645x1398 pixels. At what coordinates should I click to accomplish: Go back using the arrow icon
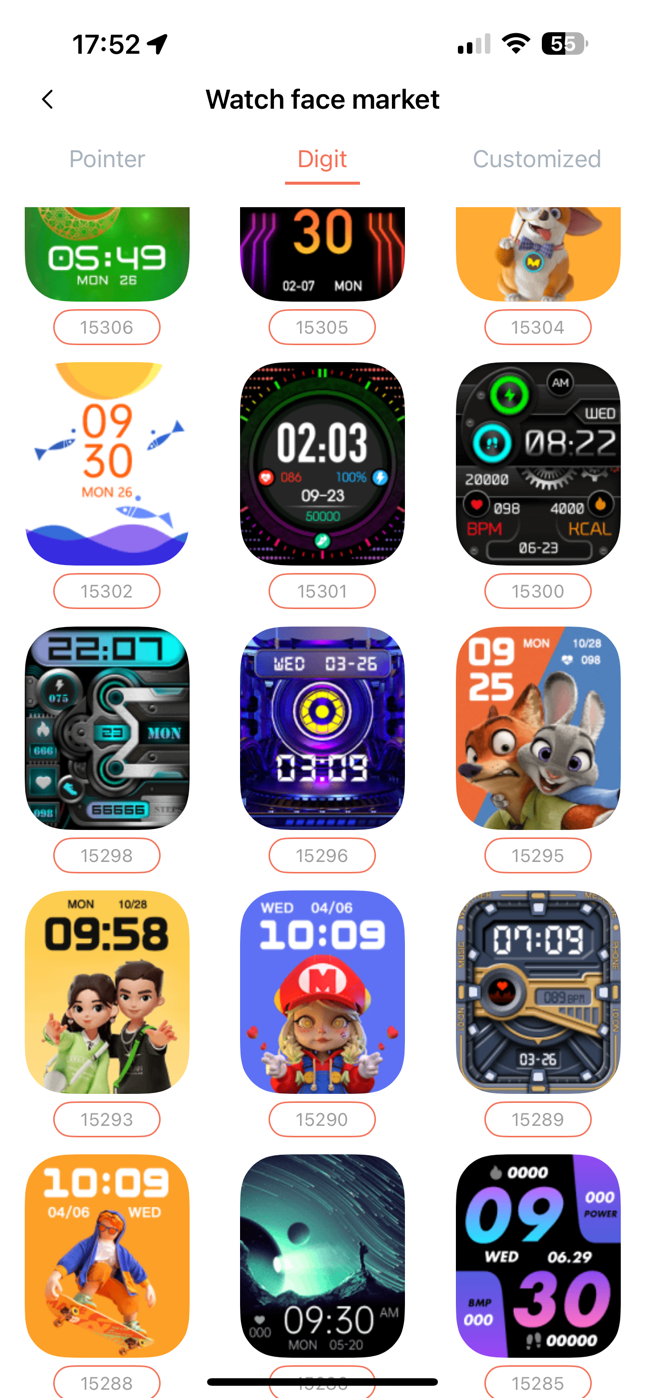click(47, 99)
